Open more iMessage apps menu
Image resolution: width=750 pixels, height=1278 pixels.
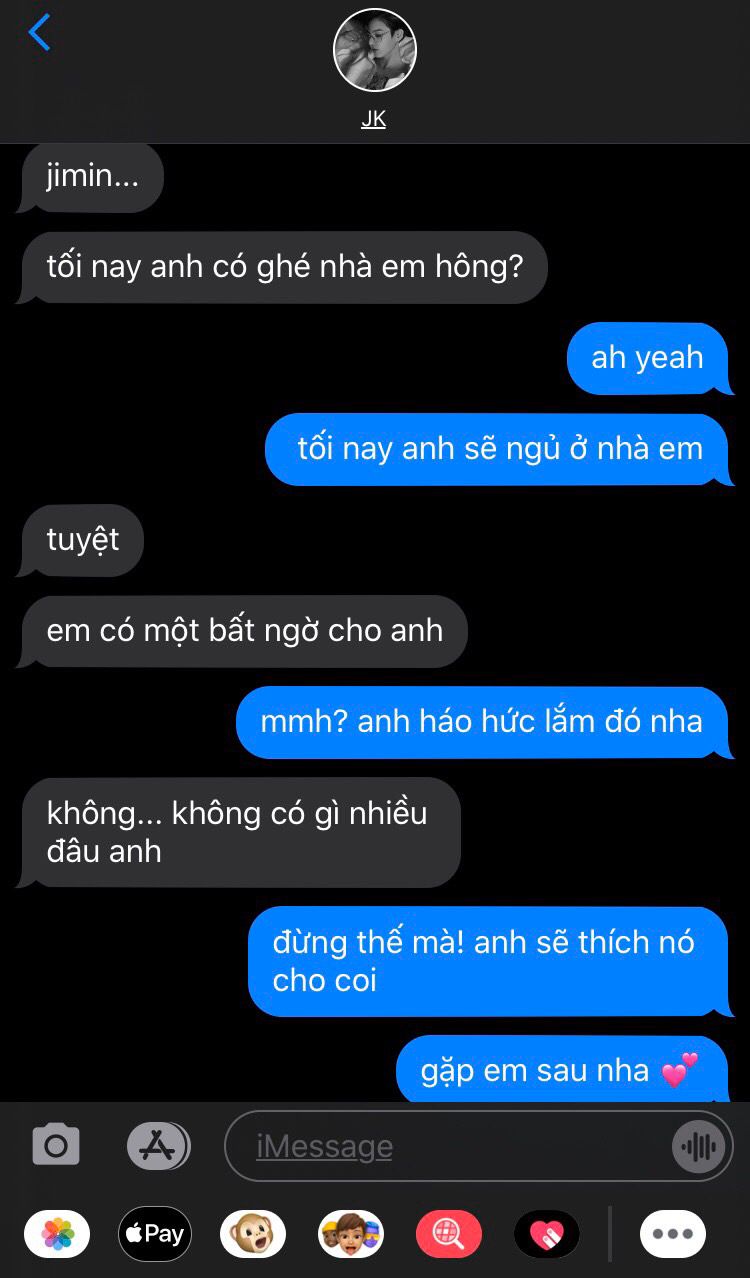point(673,1234)
